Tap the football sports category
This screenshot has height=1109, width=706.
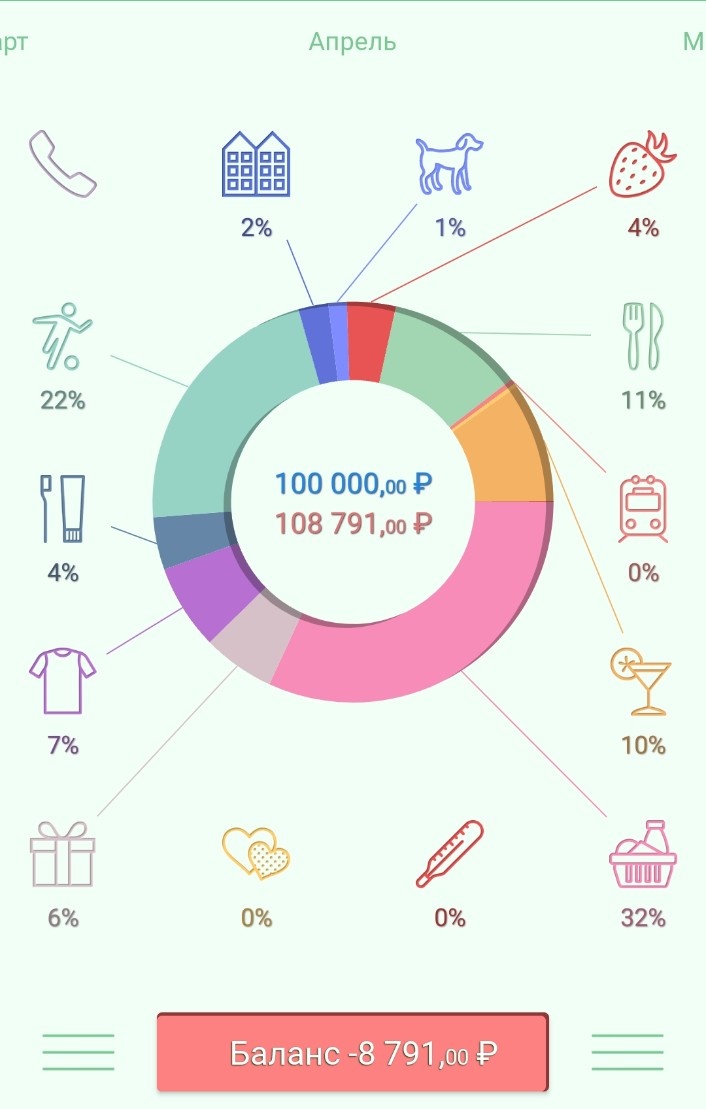[x=62, y=337]
